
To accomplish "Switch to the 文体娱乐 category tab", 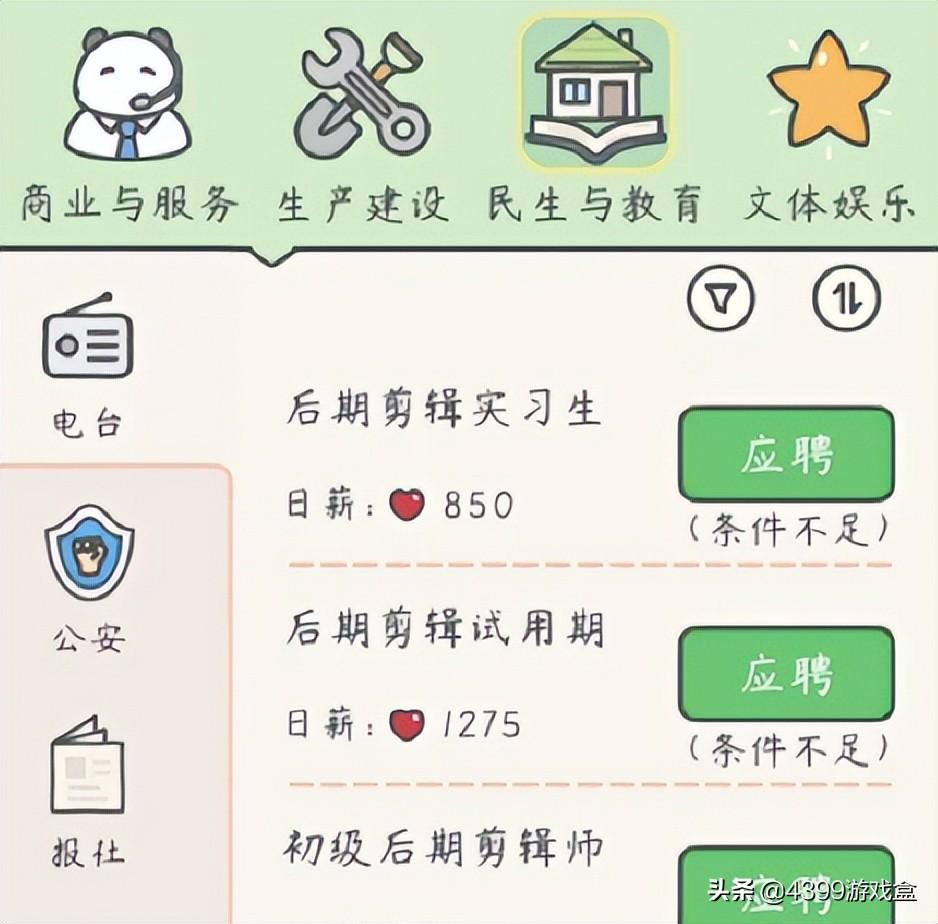I will click(x=828, y=125).
